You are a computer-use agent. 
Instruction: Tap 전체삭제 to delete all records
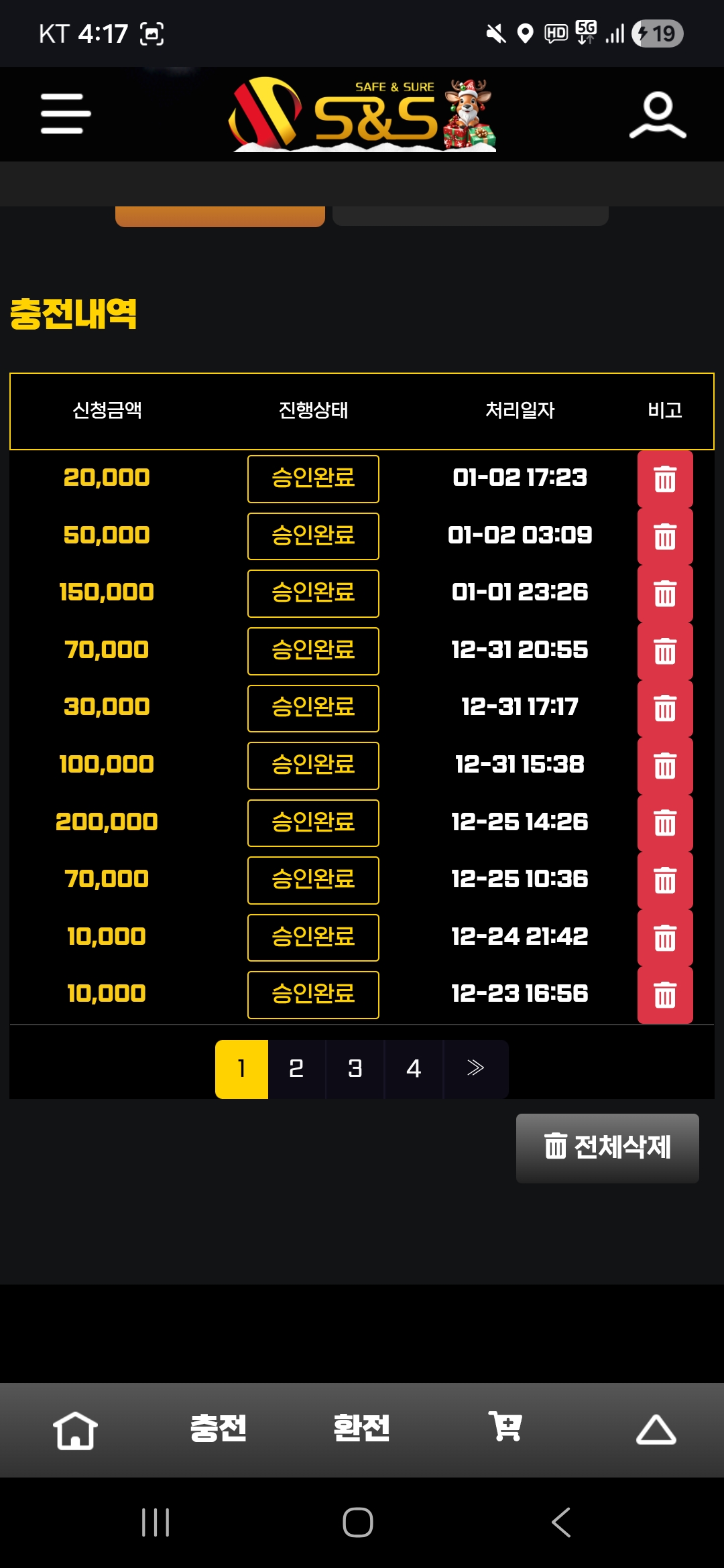tap(607, 1147)
